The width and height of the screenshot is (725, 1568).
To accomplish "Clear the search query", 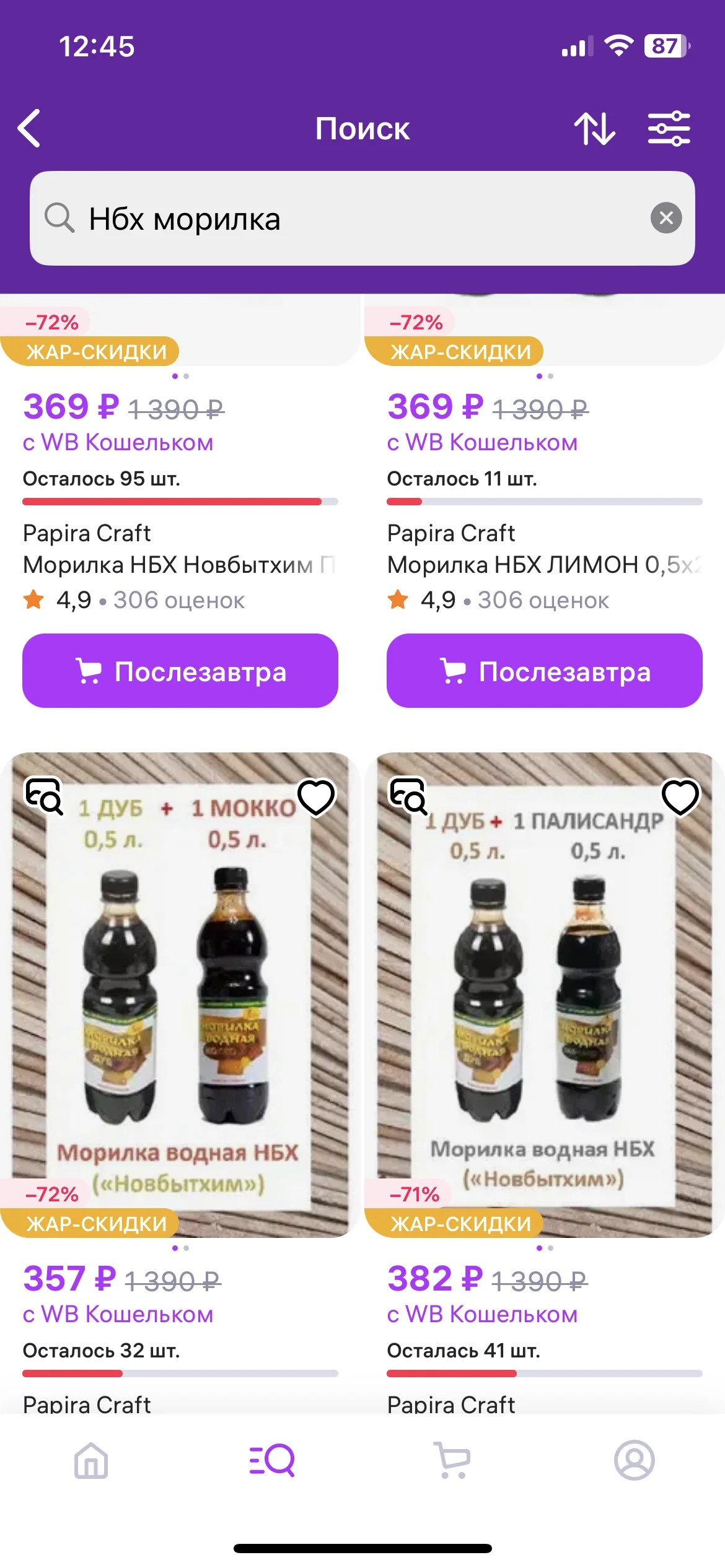I will click(x=666, y=218).
